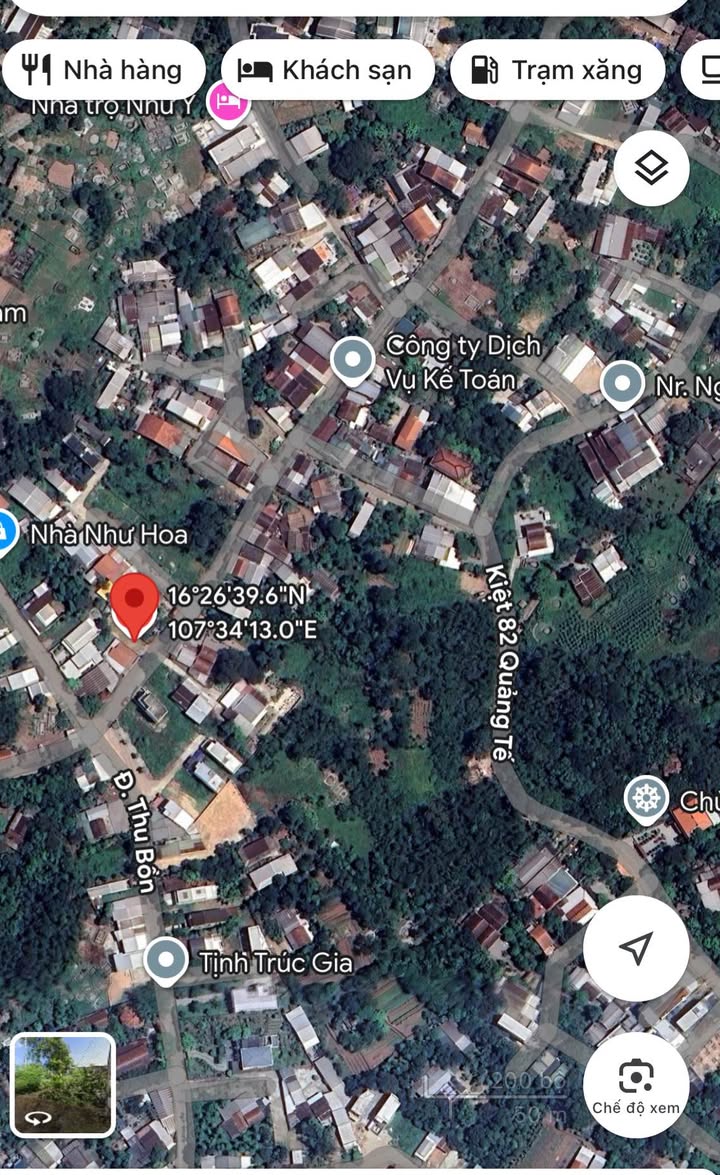Open the map layers selector
The height and width of the screenshot is (1175, 720).
[651, 169]
